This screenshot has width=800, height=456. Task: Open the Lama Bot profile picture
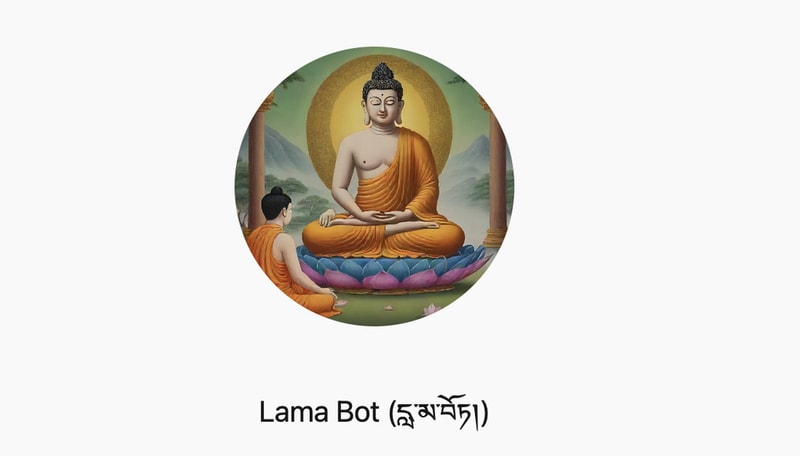point(374,186)
